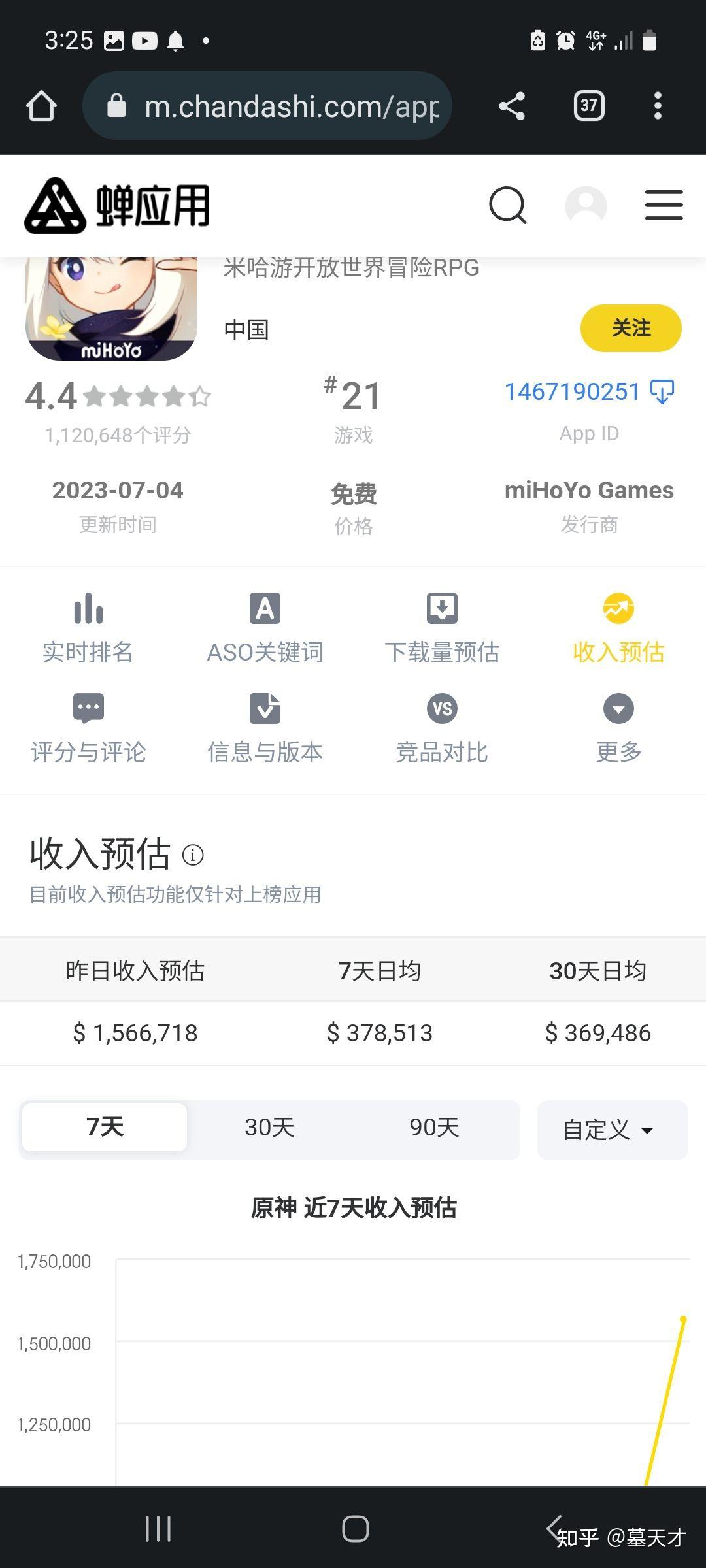Switch chart range to 30天

click(x=269, y=1127)
